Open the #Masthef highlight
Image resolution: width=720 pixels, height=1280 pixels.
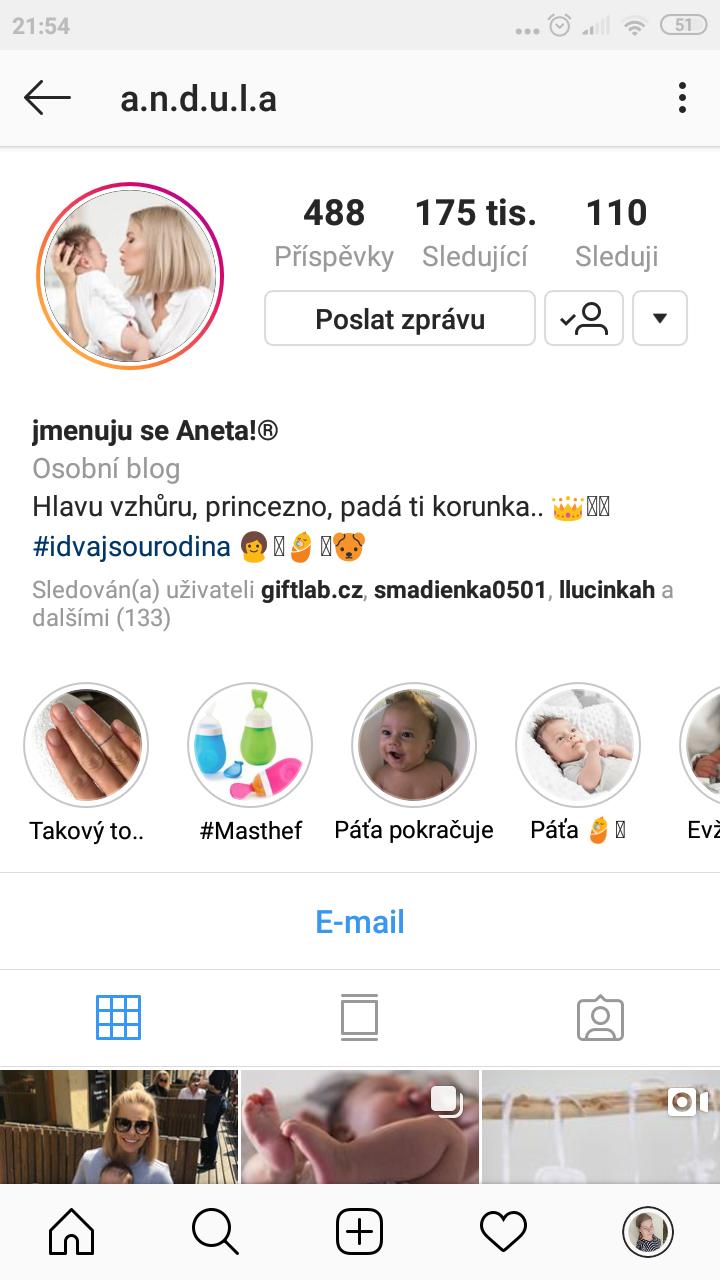[x=250, y=745]
